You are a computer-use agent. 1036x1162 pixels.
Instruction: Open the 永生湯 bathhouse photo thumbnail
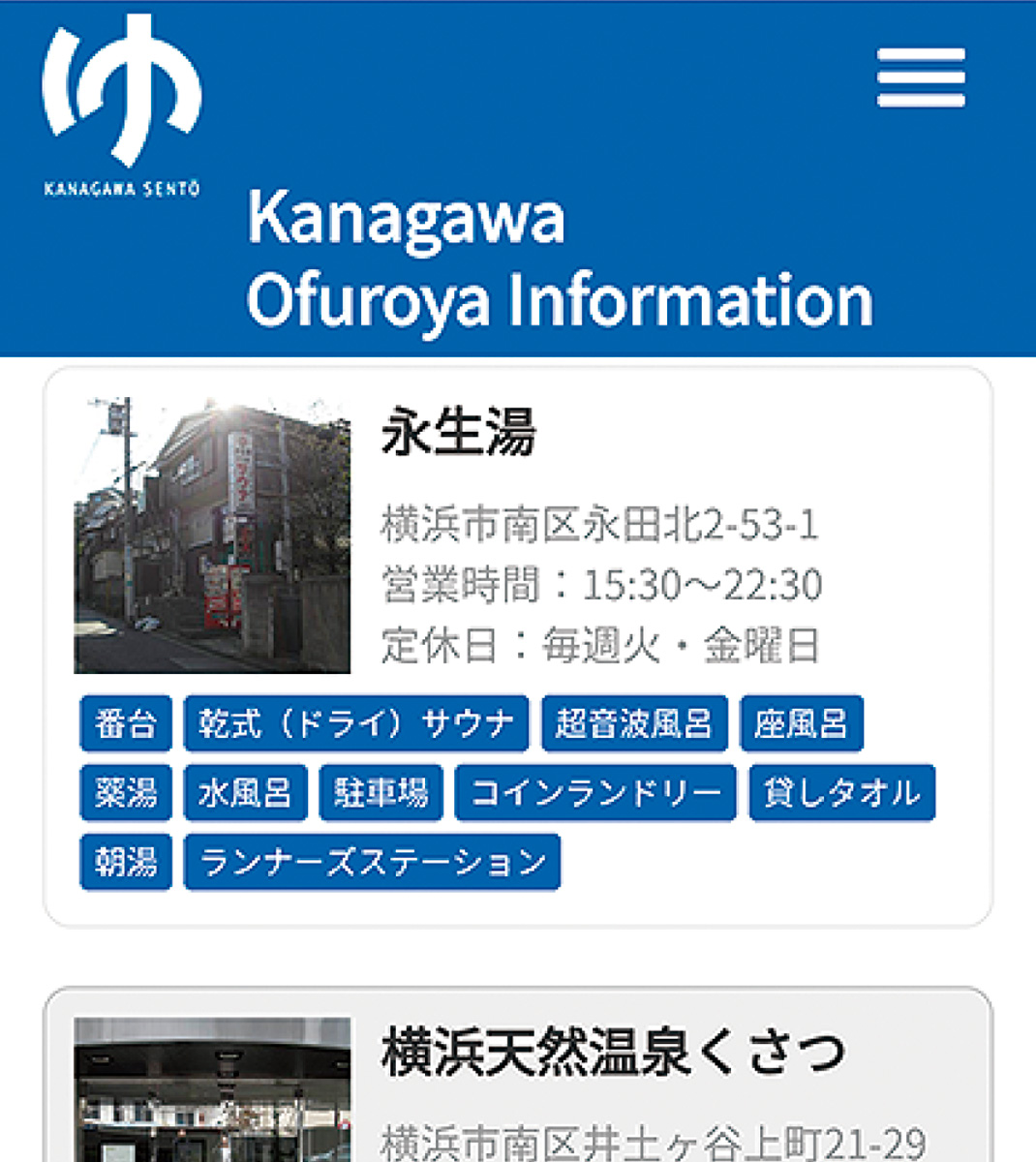coord(214,533)
